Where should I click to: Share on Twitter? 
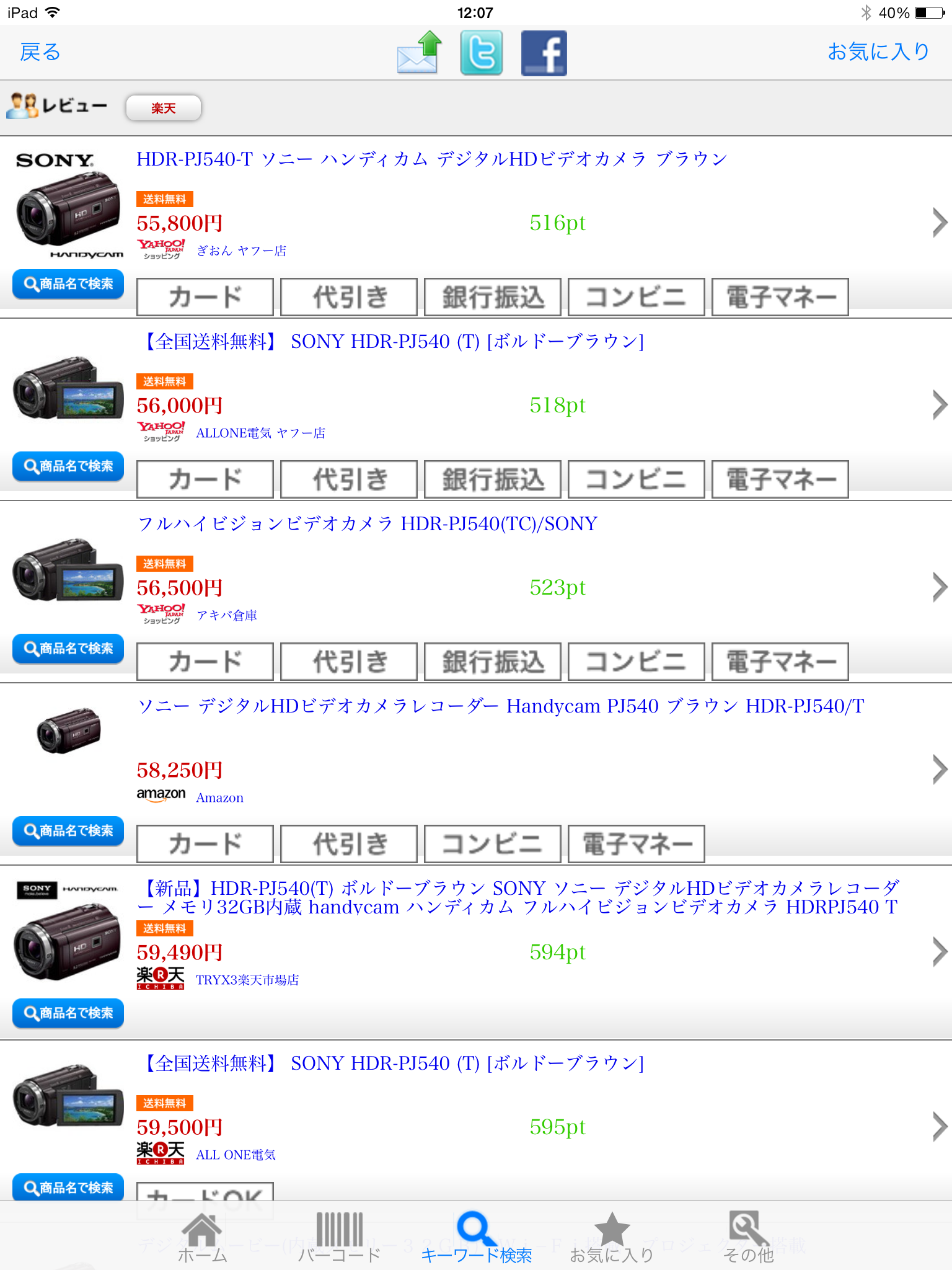[x=482, y=53]
